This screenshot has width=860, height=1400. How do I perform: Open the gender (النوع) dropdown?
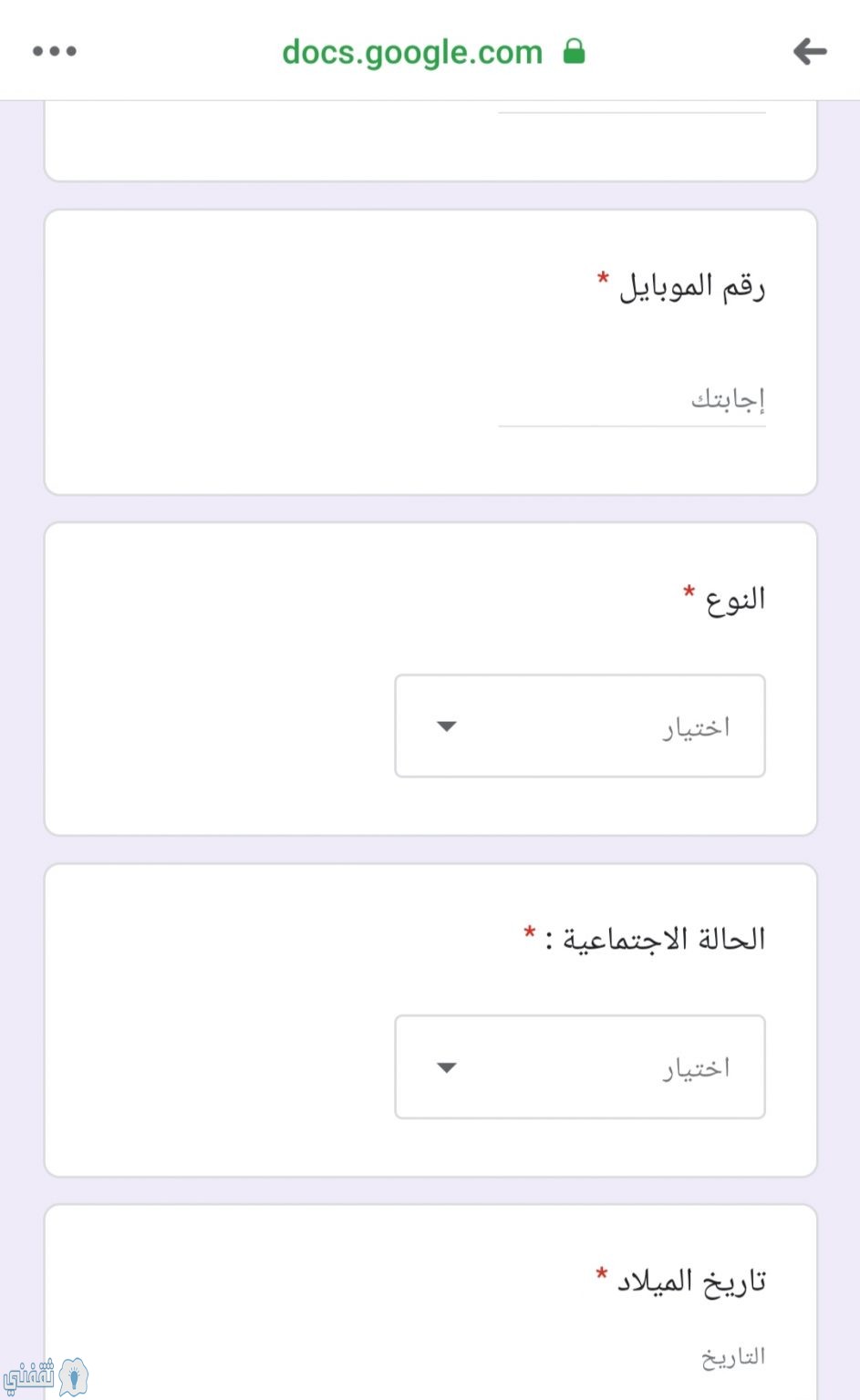coord(580,726)
